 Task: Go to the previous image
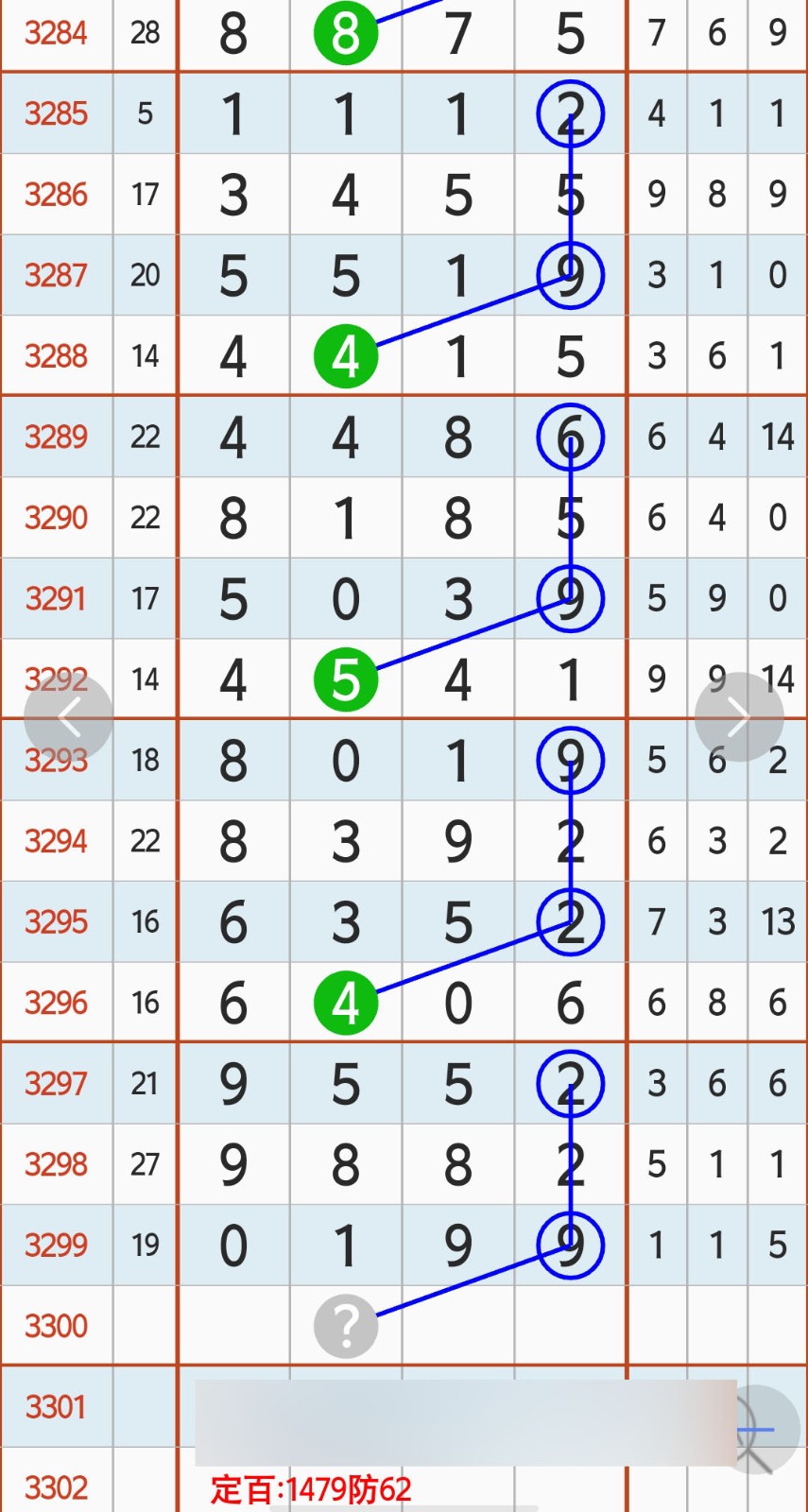(x=68, y=717)
